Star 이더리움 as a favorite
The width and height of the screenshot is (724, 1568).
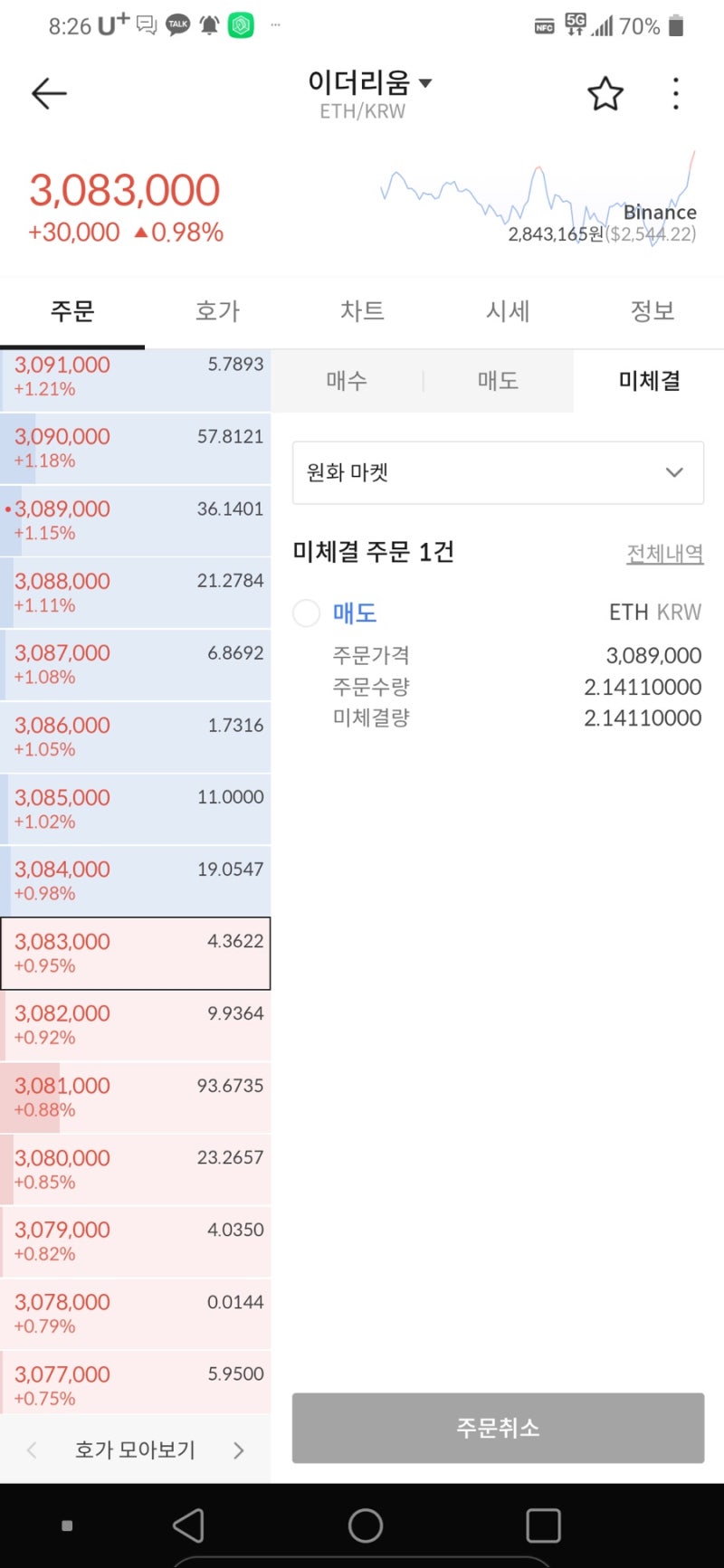click(605, 93)
